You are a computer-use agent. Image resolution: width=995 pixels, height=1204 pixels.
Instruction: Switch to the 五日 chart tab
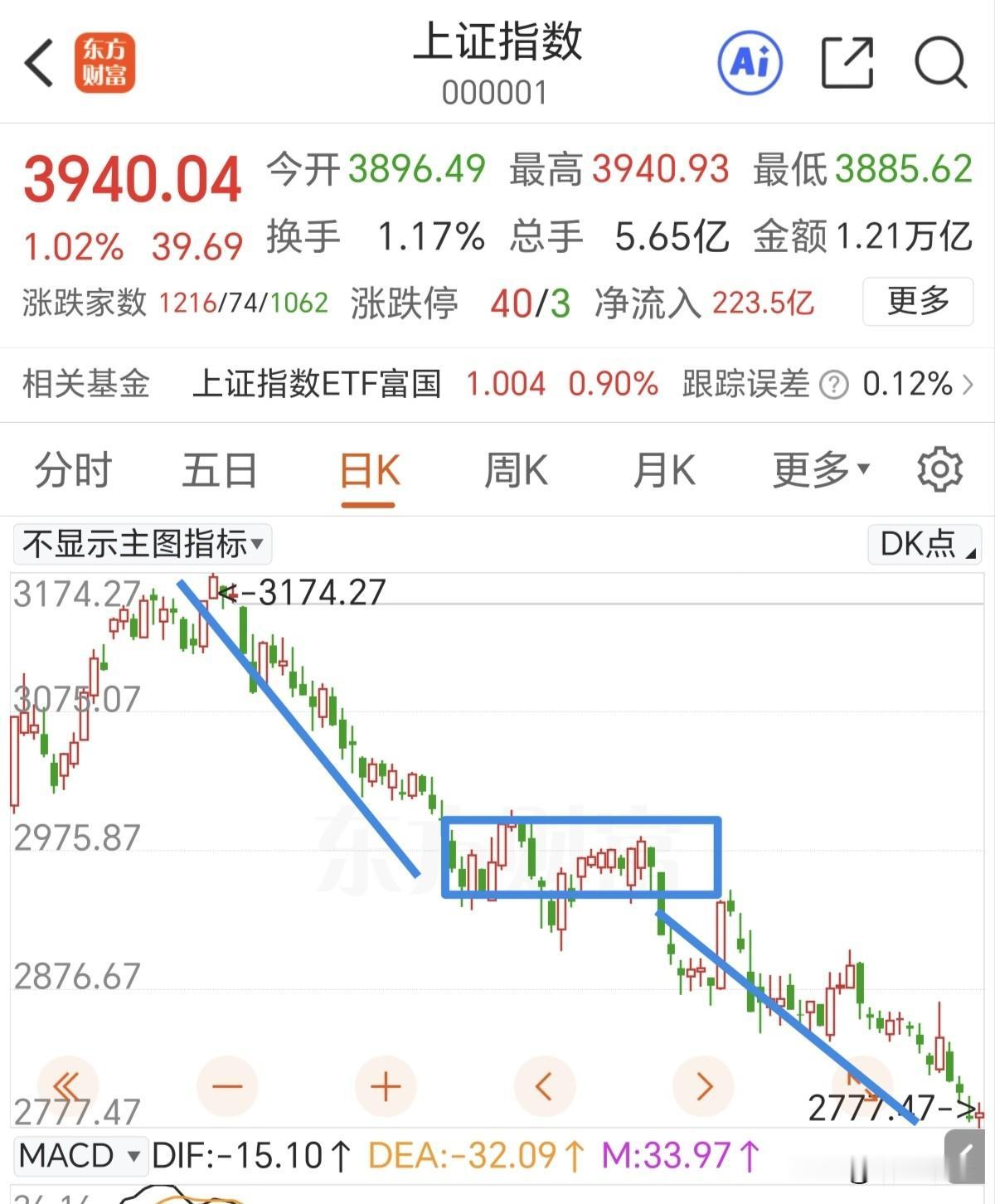(220, 471)
